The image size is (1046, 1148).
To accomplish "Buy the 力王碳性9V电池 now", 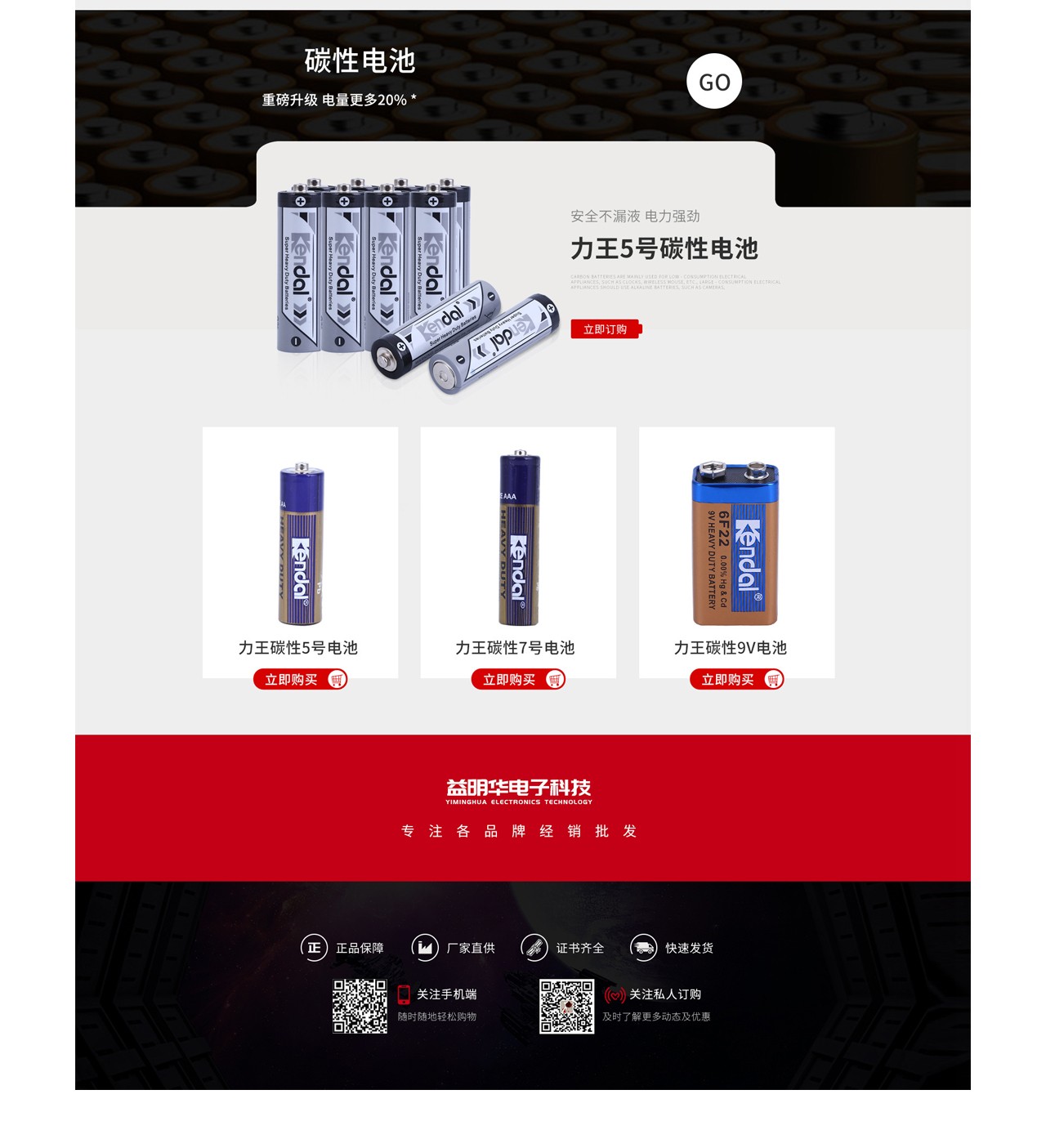I will 736,679.
